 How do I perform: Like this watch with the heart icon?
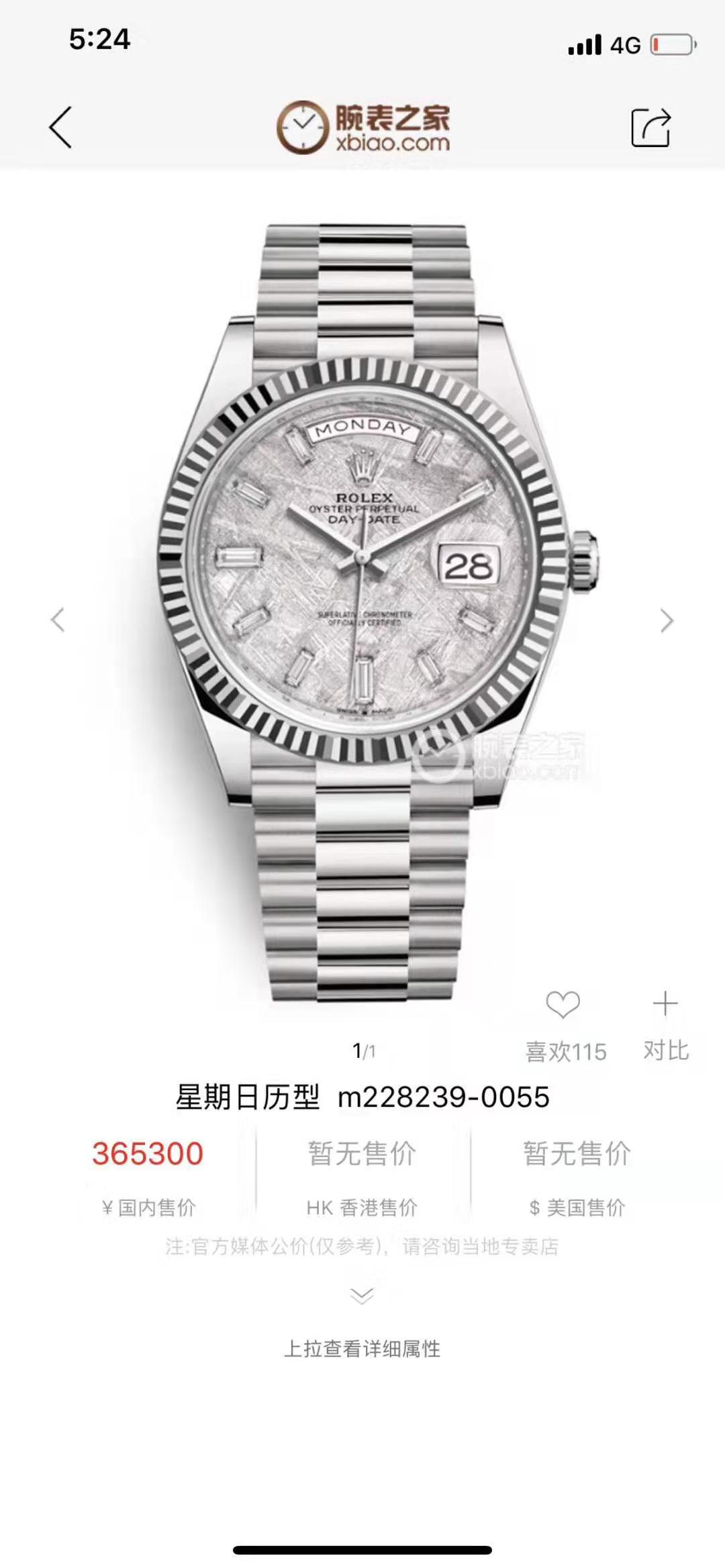[563, 1006]
